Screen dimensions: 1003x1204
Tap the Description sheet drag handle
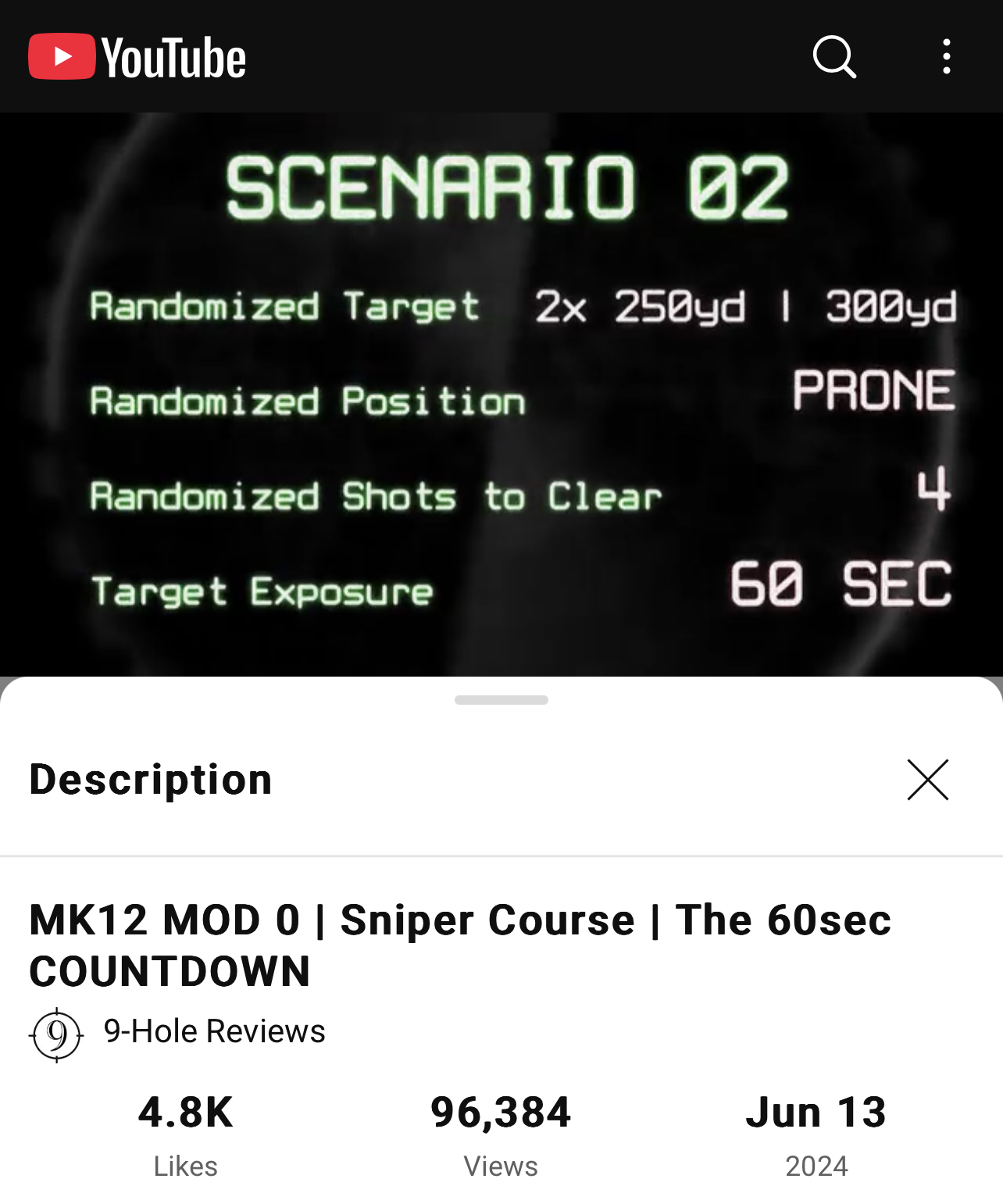pos(501,700)
